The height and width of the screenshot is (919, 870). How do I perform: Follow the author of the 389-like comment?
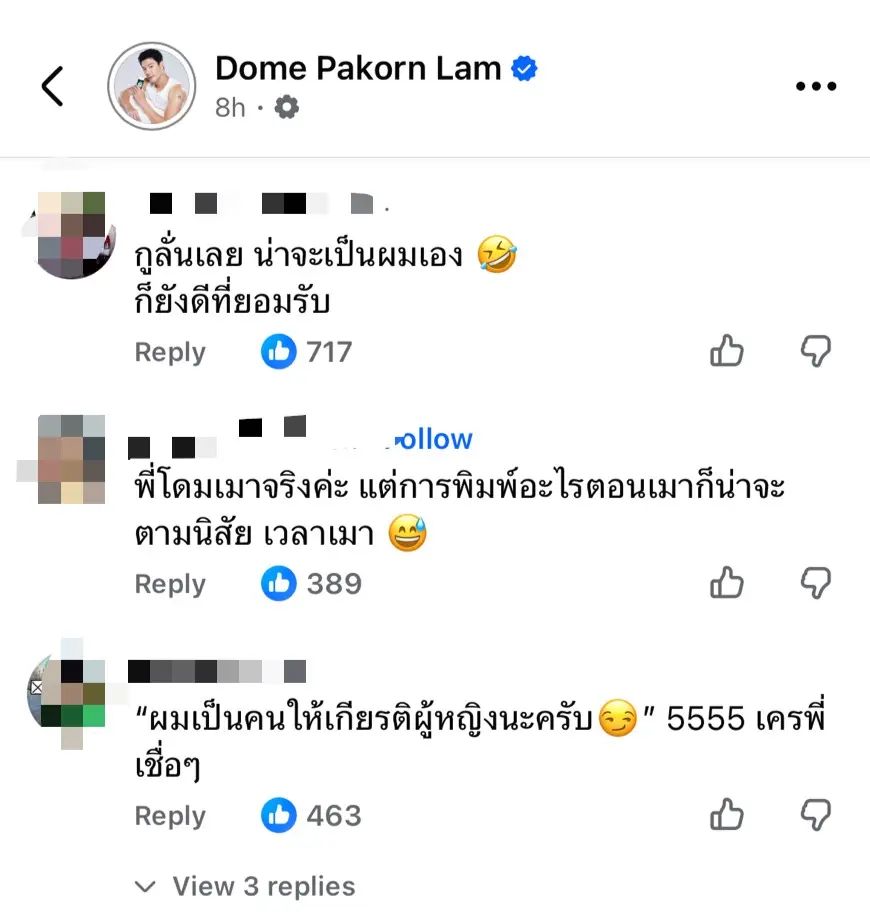432,439
